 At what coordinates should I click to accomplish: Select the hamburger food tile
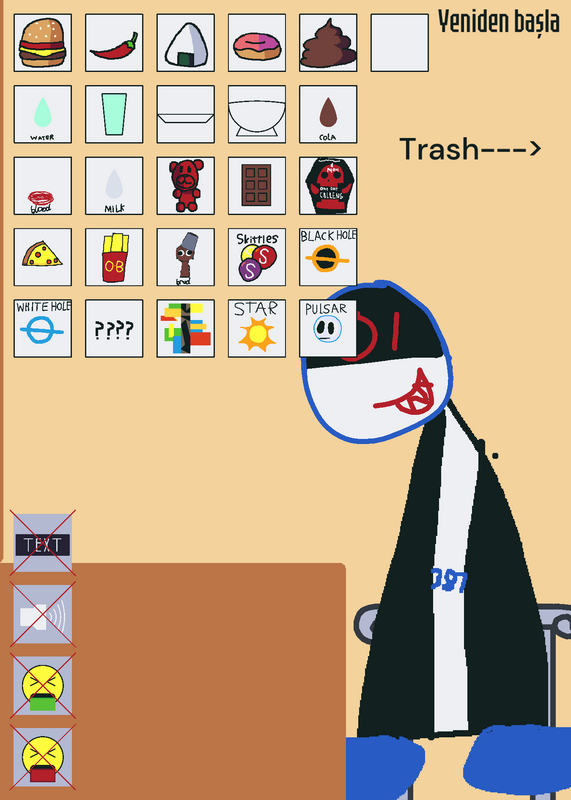pos(43,43)
